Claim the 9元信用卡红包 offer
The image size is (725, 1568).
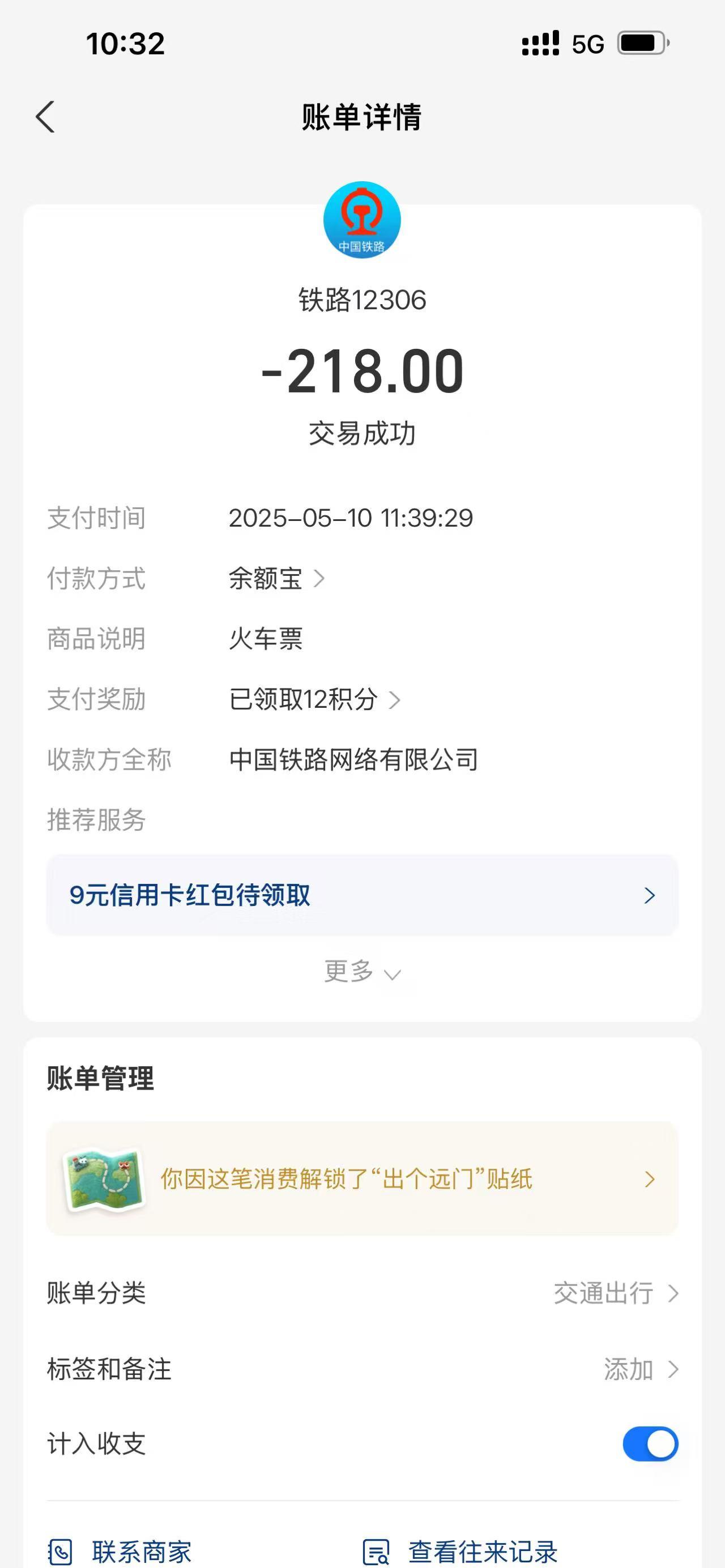(x=362, y=895)
